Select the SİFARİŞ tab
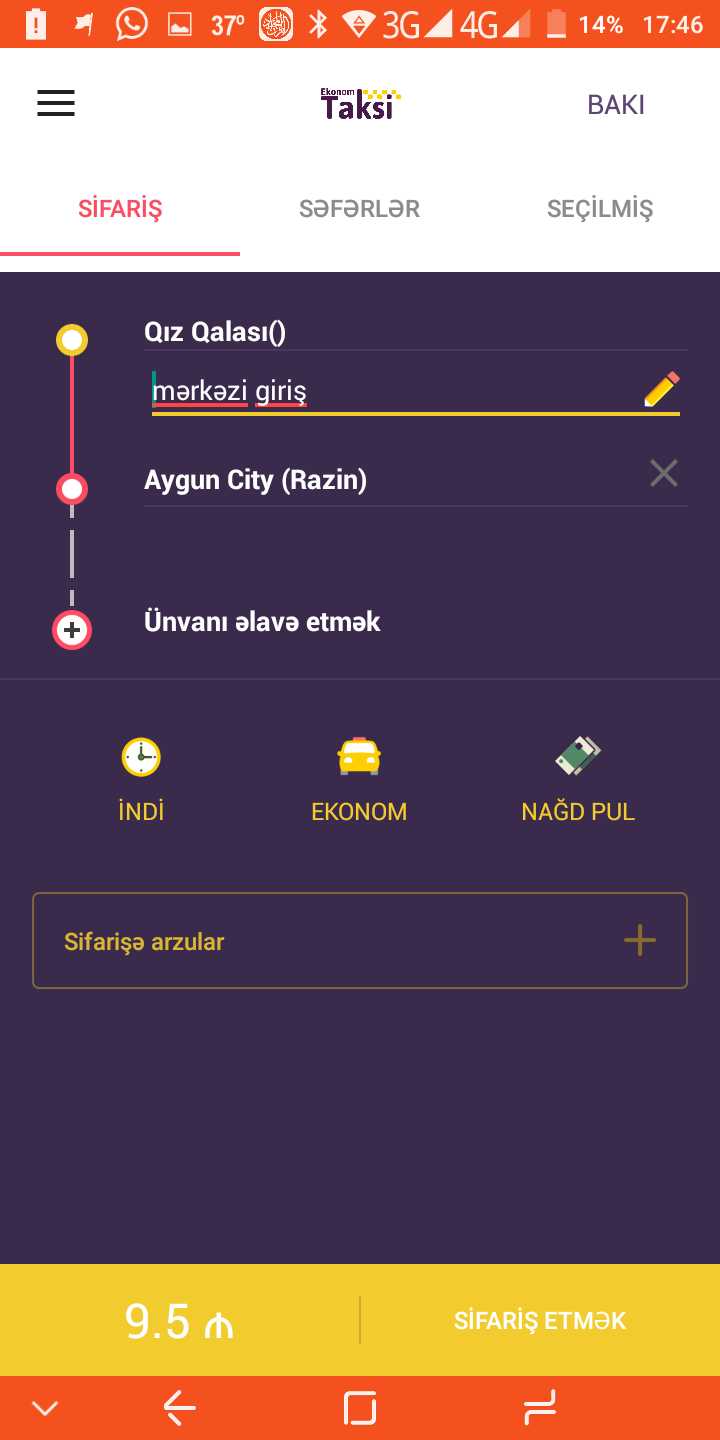Image resolution: width=720 pixels, height=1440 pixels. coord(120,209)
